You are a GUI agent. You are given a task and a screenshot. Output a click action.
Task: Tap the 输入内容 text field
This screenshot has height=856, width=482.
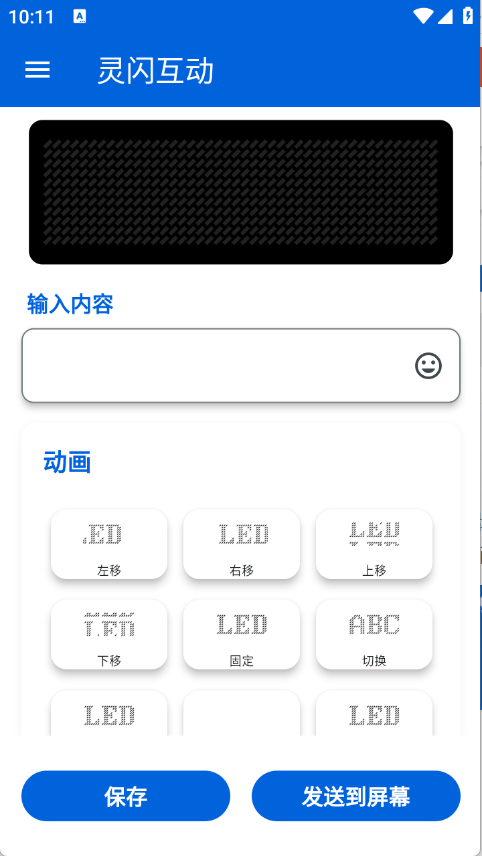[x=241, y=365]
